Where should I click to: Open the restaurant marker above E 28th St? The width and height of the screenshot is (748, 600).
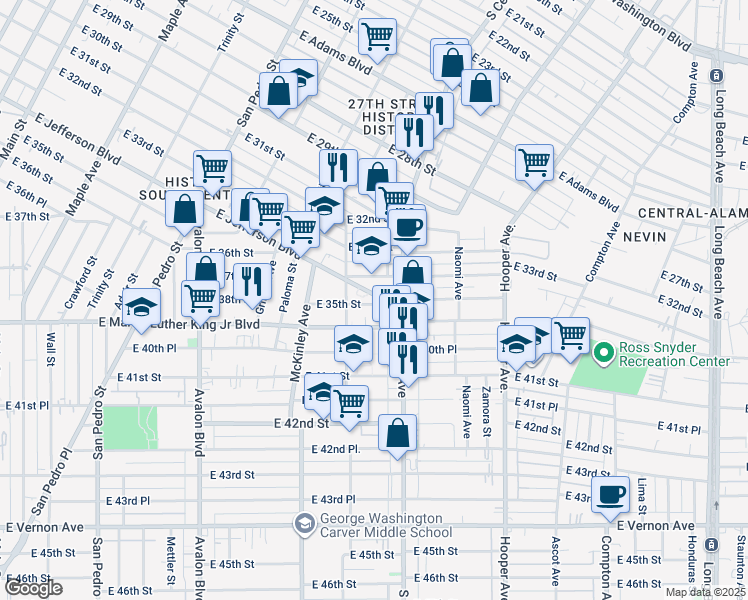(414, 136)
